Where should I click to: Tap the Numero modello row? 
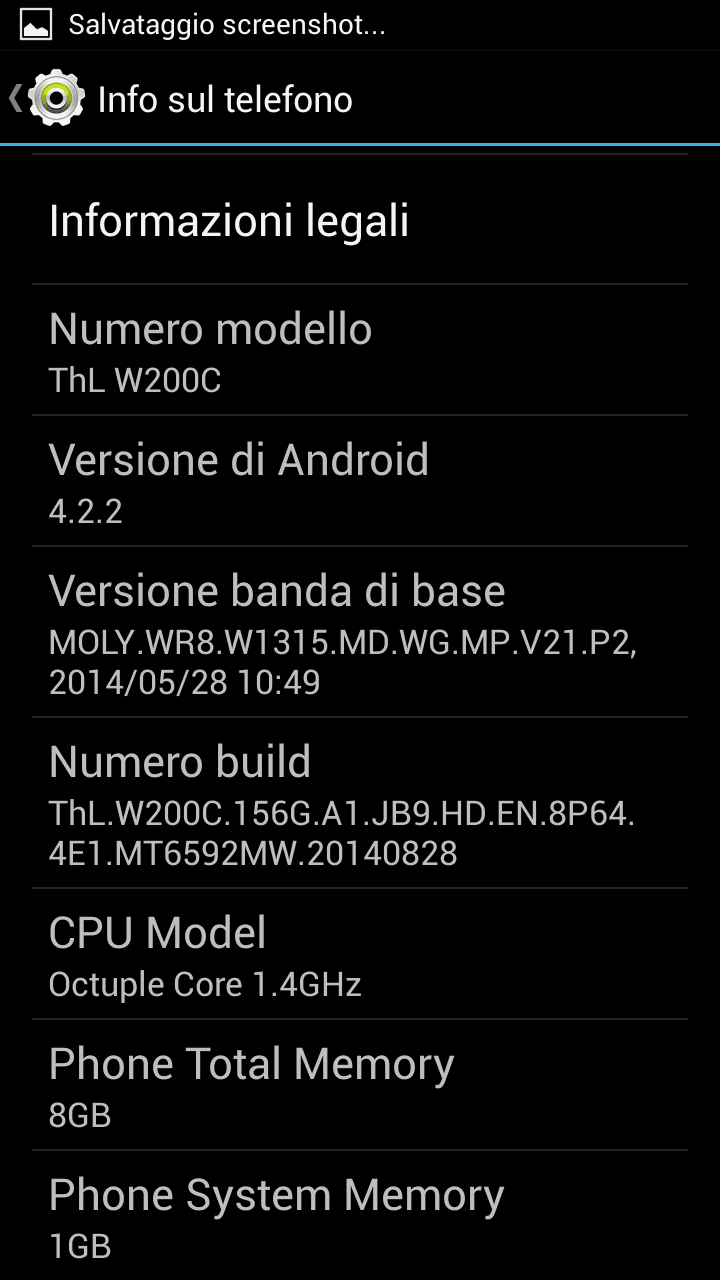[359, 351]
